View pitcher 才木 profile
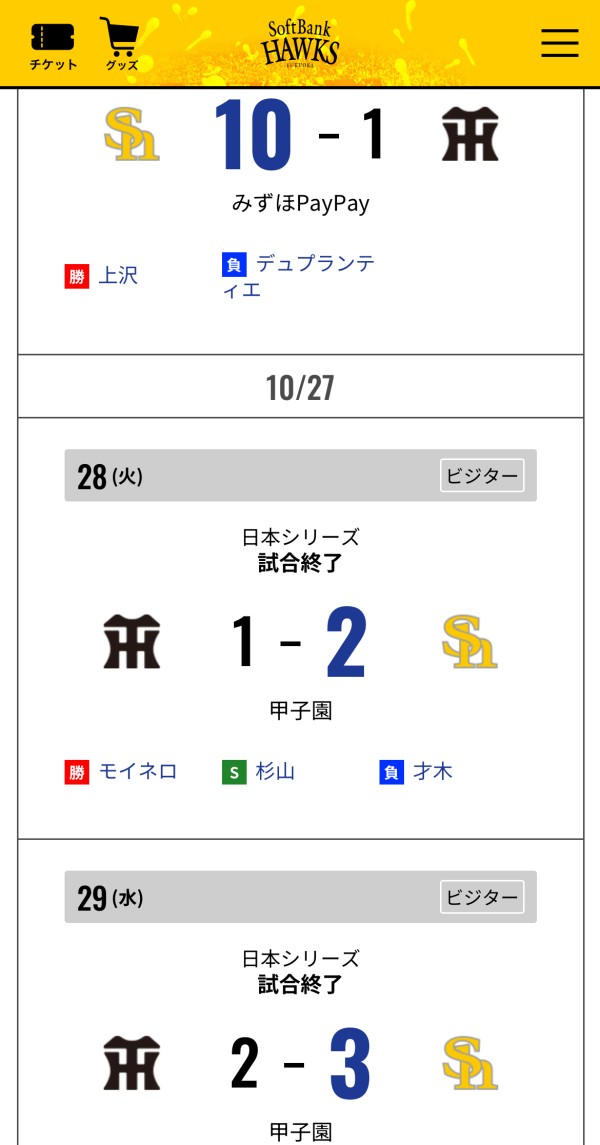 (432, 771)
